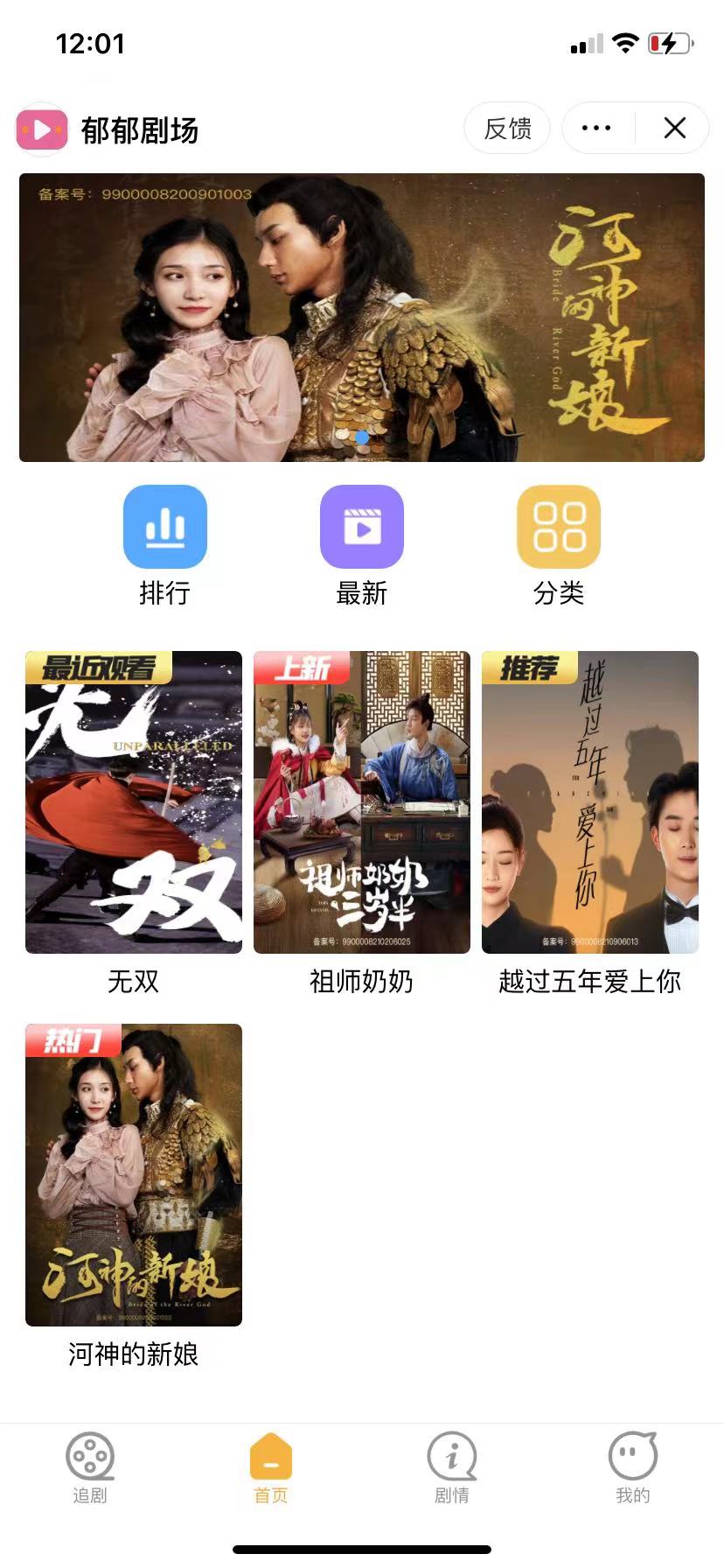Switch to the 追剧 tab

(x=90, y=1468)
